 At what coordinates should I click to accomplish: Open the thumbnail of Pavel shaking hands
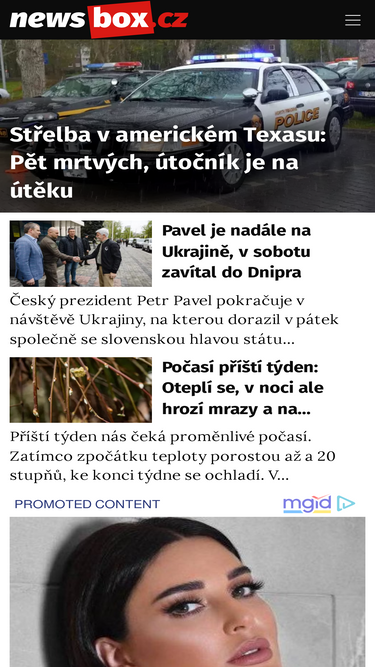81,254
